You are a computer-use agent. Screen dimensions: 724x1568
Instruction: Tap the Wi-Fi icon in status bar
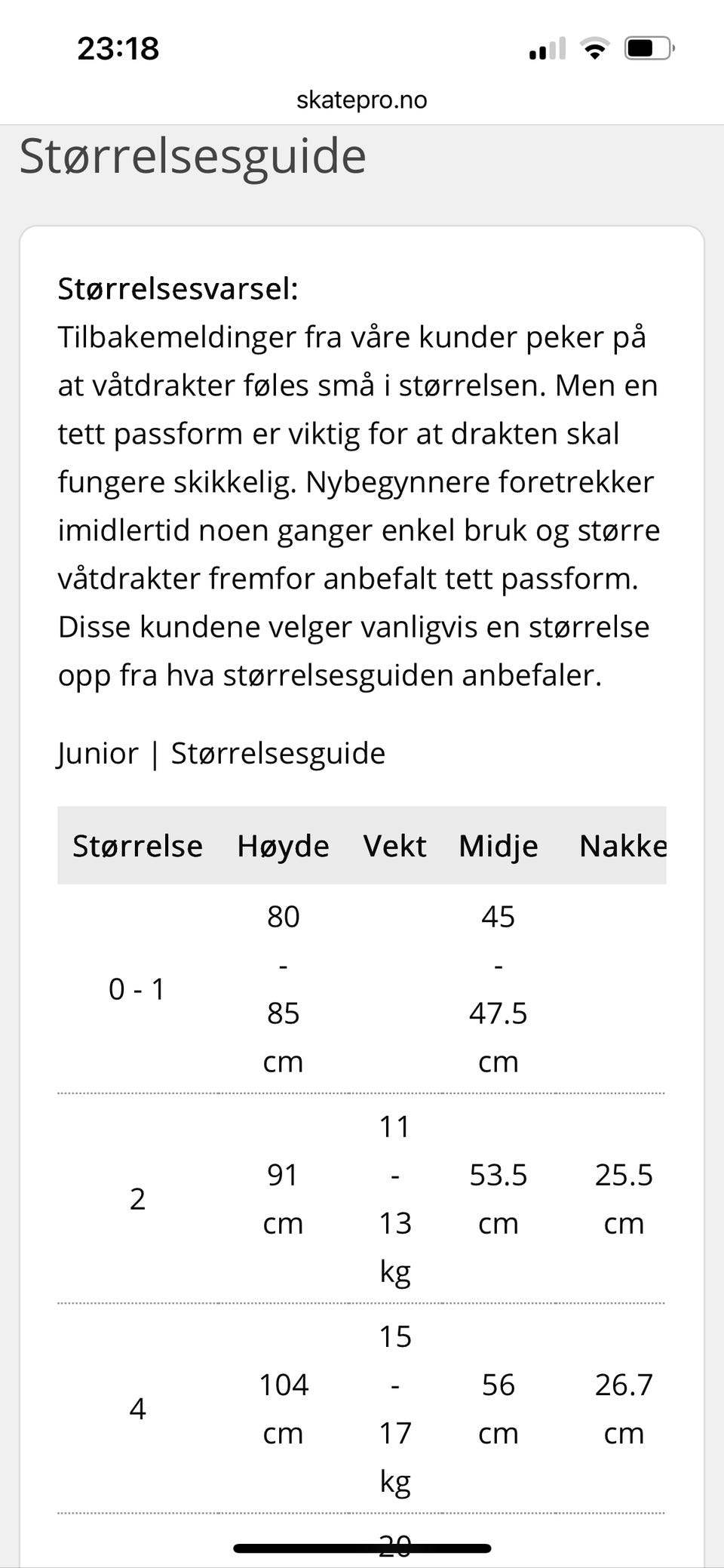coord(595,49)
